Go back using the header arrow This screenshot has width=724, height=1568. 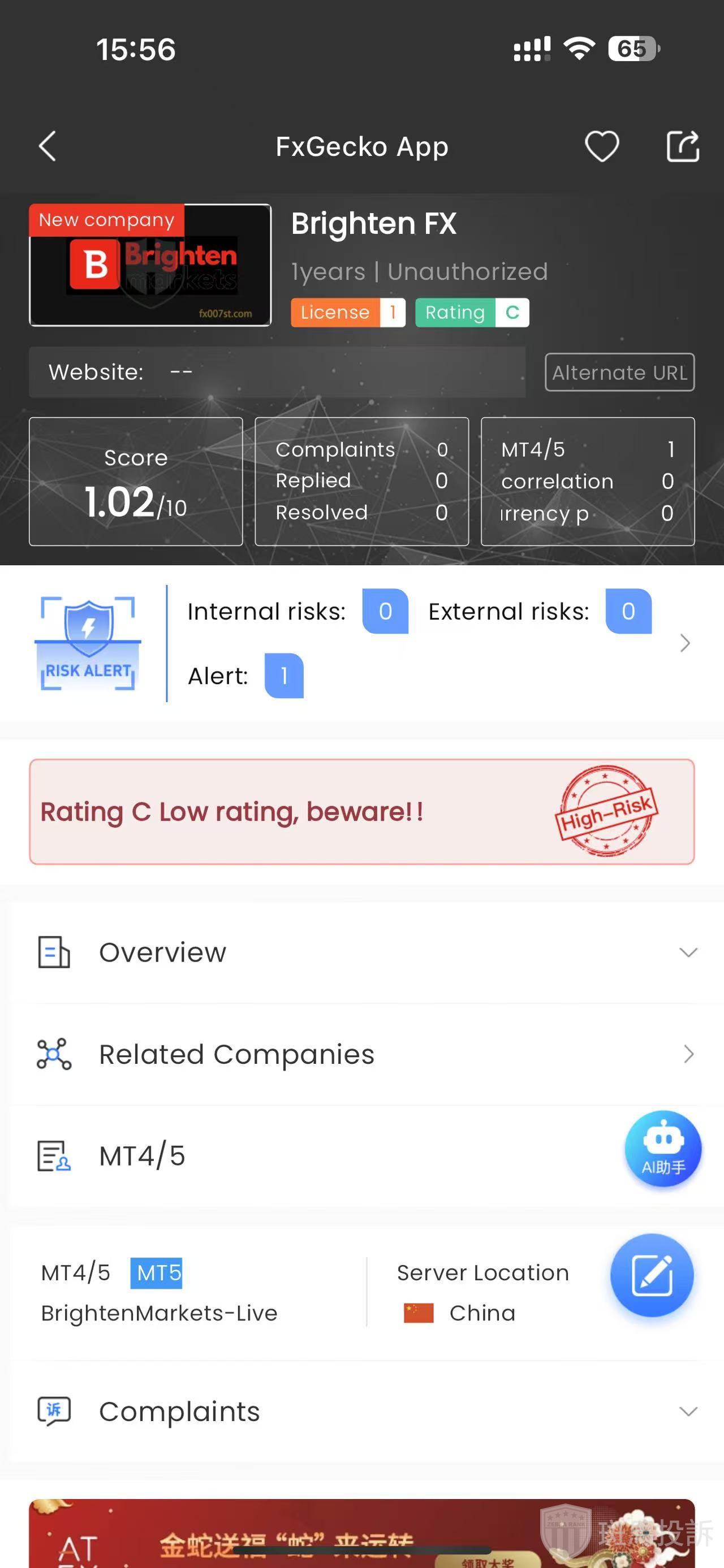pos(48,147)
